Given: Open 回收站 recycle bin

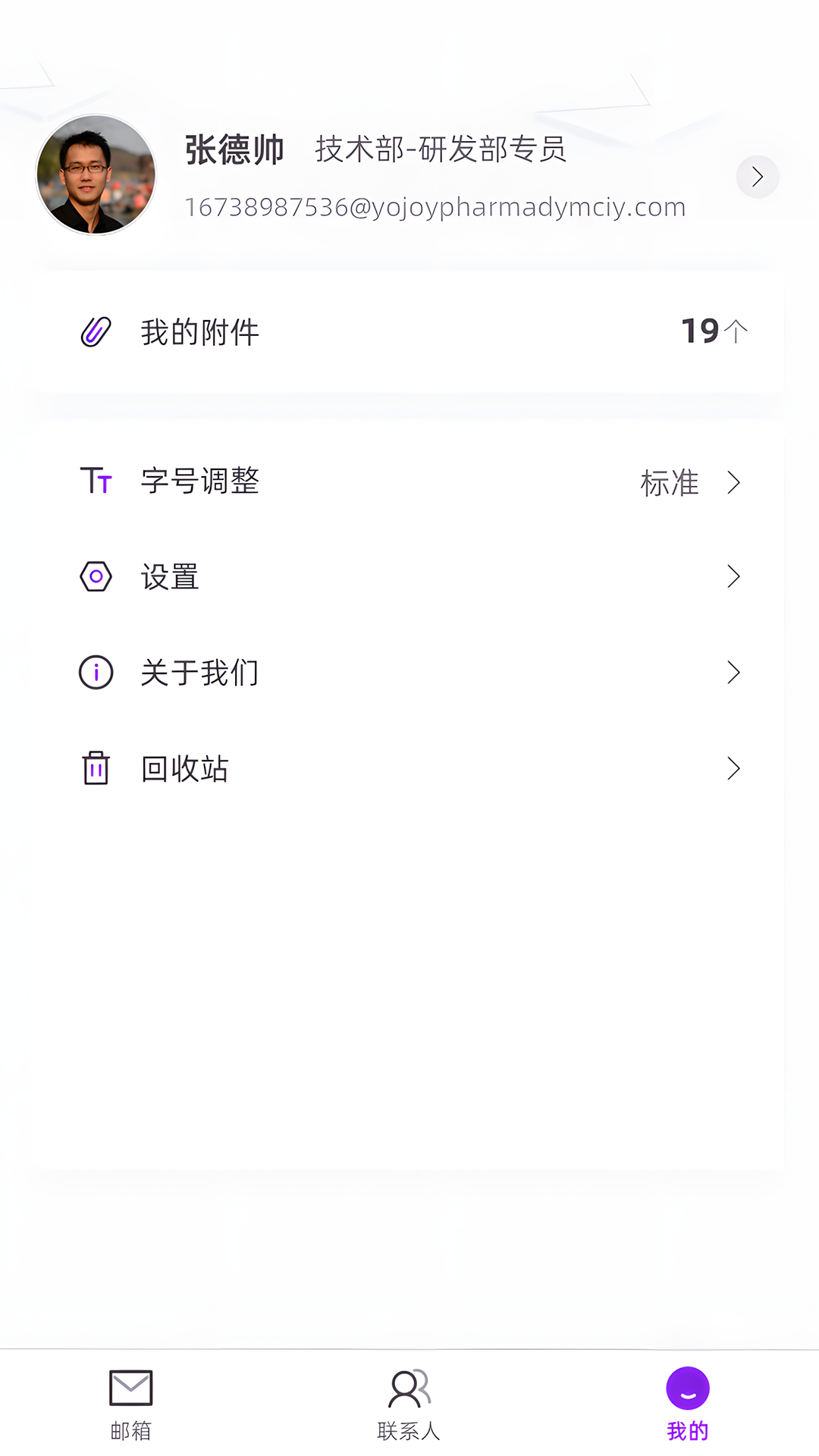Looking at the screenshot, I should (x=408, y=769).
